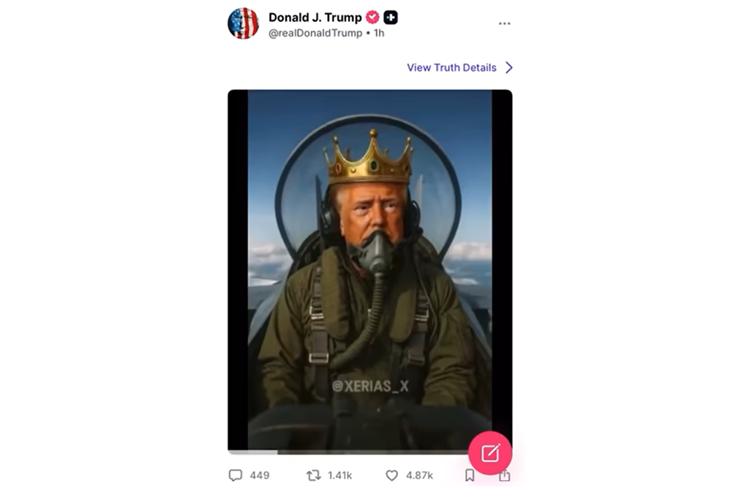Open the post's video

[x=369, y=270]
